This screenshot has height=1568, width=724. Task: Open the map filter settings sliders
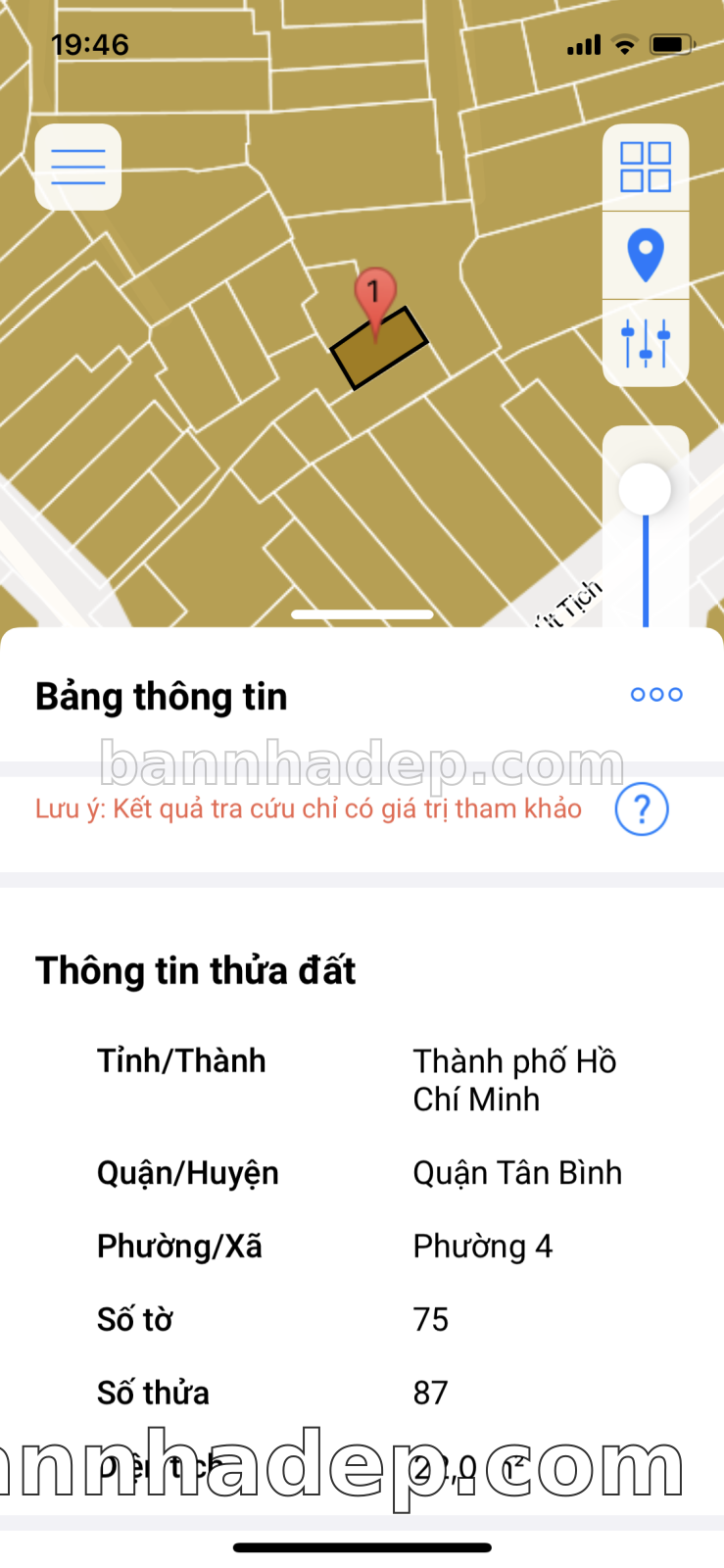(x=646, y=342)
